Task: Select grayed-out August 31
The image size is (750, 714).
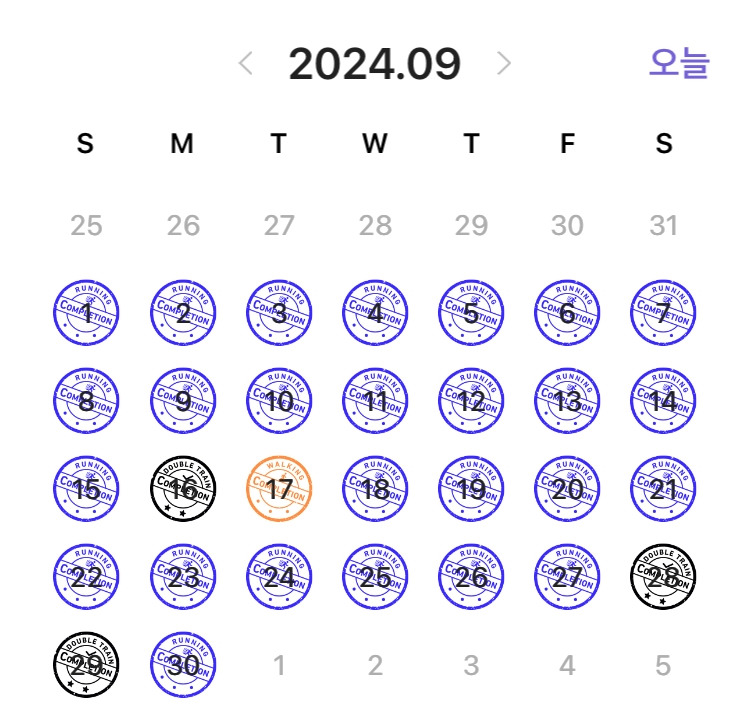Action: click(663, 225)
